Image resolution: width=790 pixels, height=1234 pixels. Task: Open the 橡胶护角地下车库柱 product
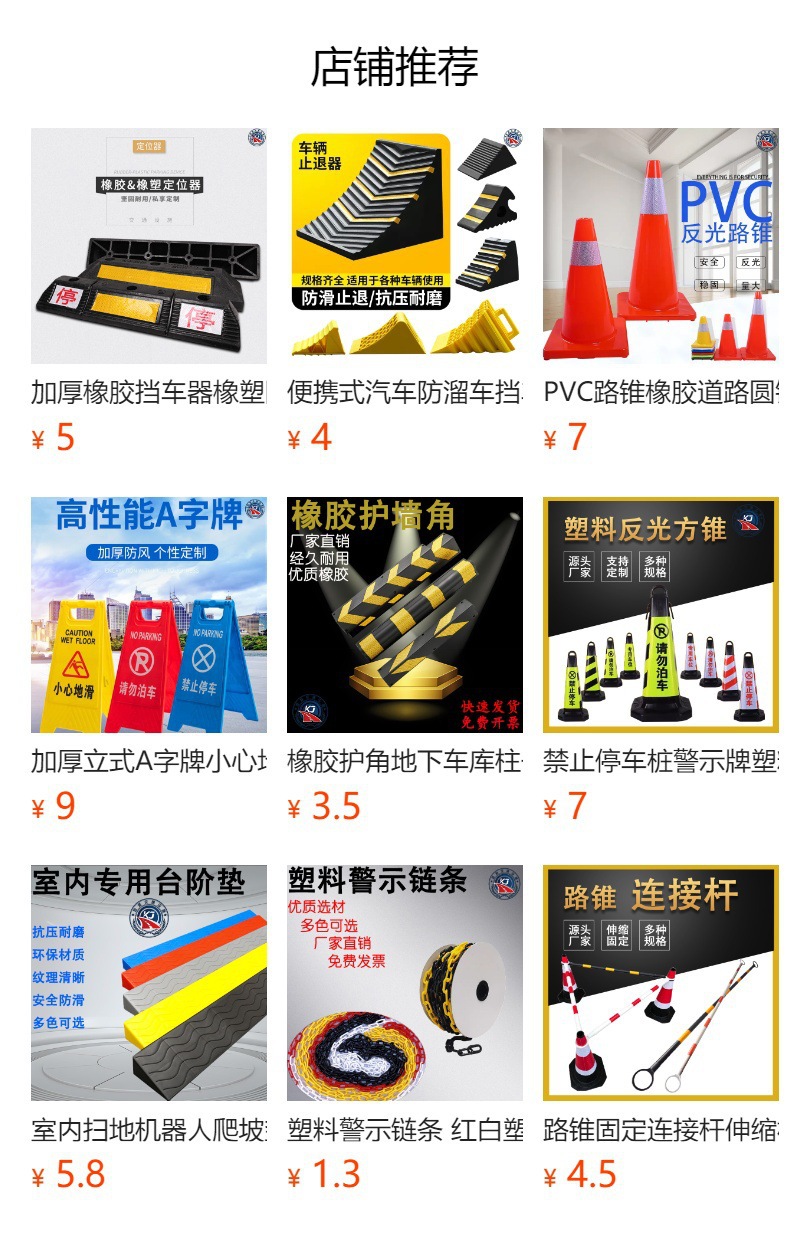tap(405, 660)
